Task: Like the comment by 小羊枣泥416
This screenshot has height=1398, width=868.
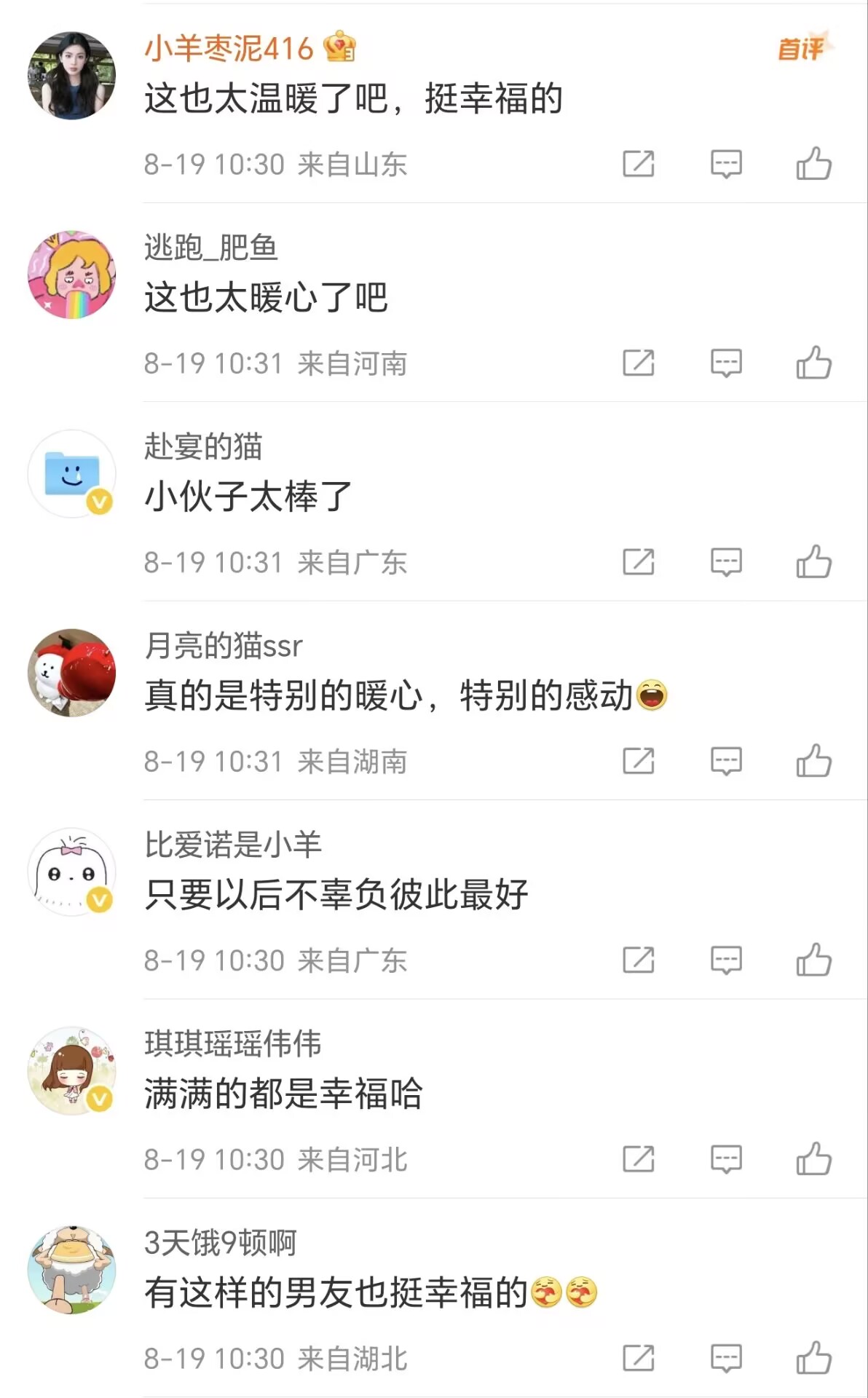Action: 813,164
